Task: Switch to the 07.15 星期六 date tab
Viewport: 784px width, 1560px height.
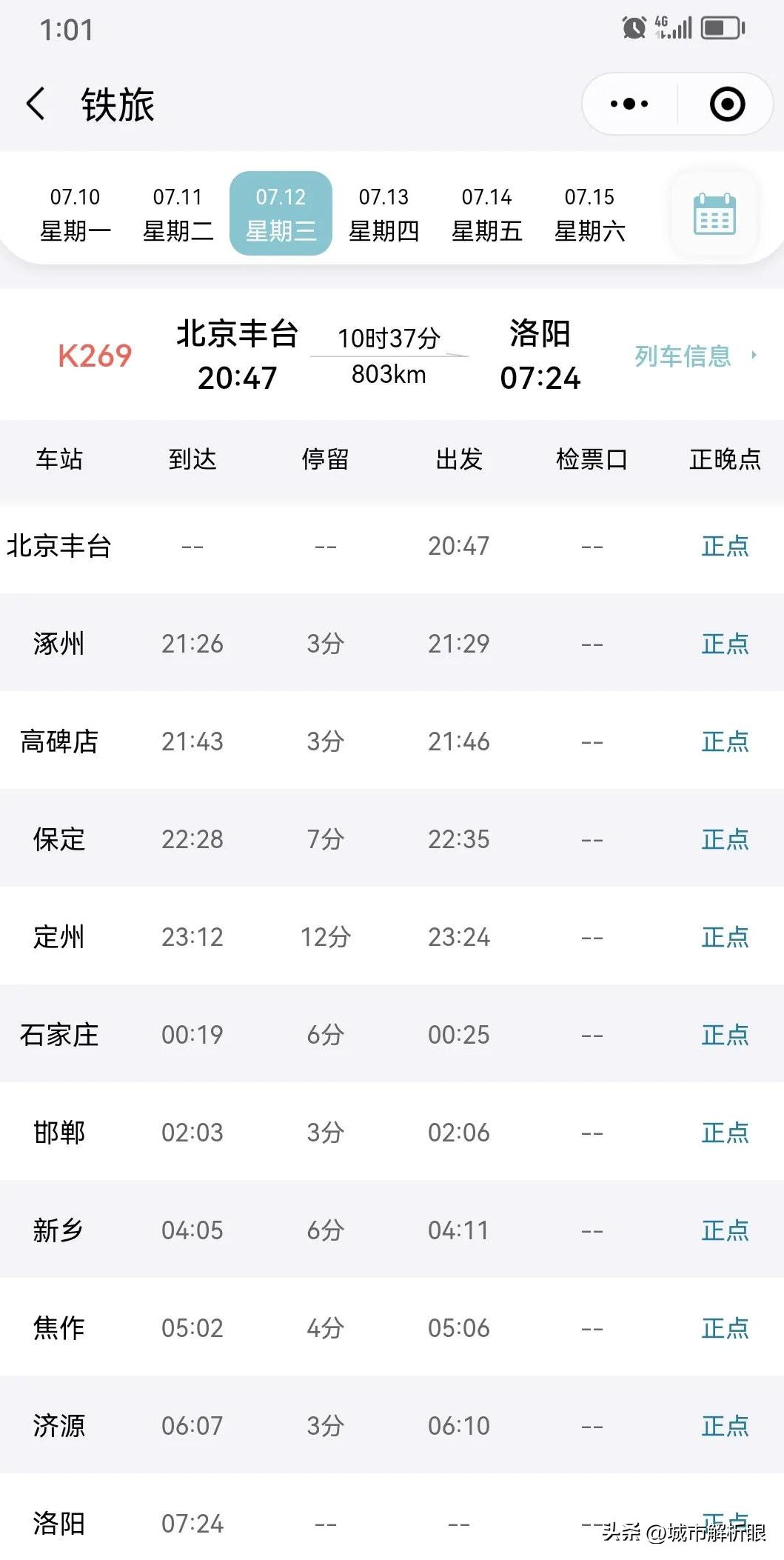Action: pos(592,213)
